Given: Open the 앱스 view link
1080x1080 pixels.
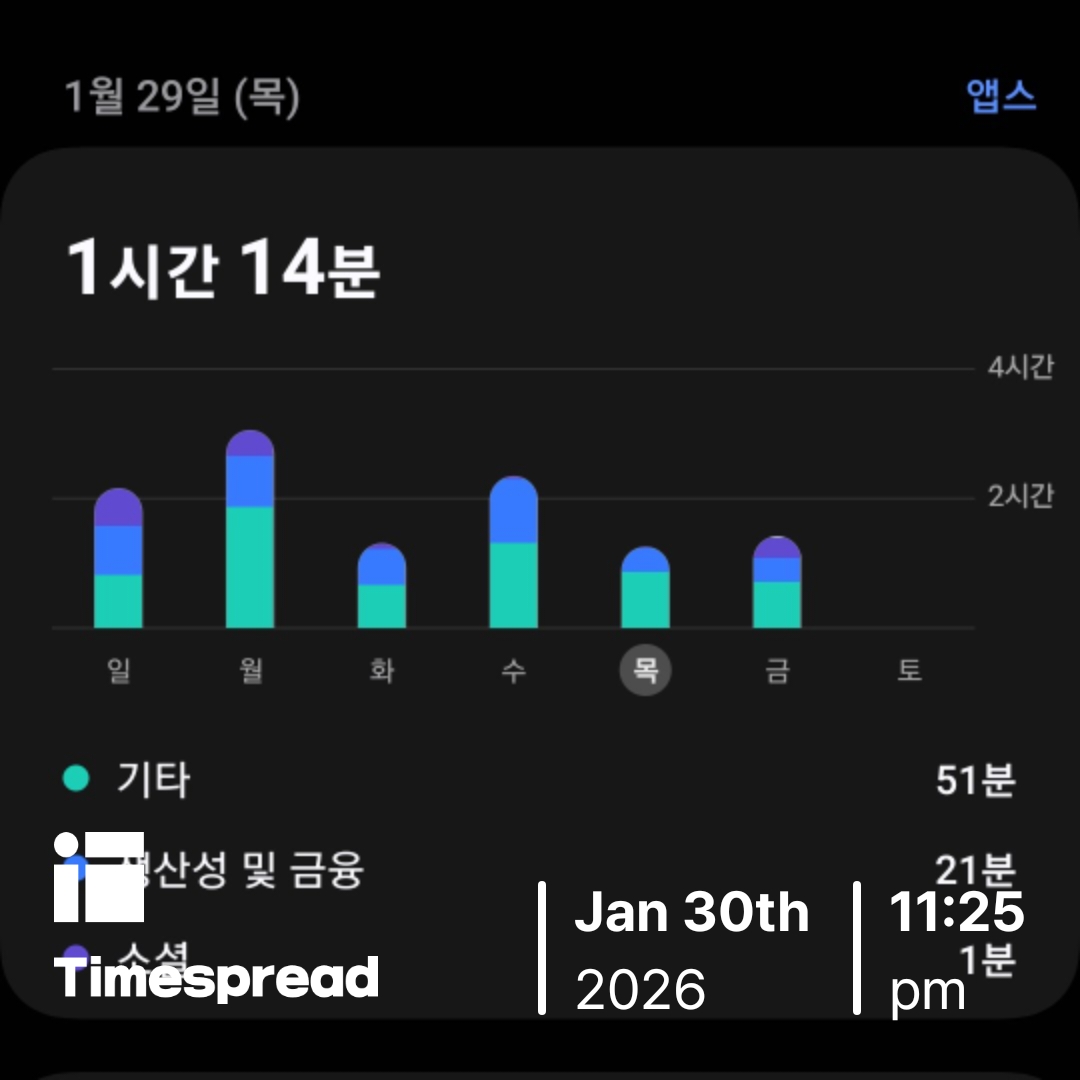Looking at the screenshot, I should click(x=1000, y=96).
